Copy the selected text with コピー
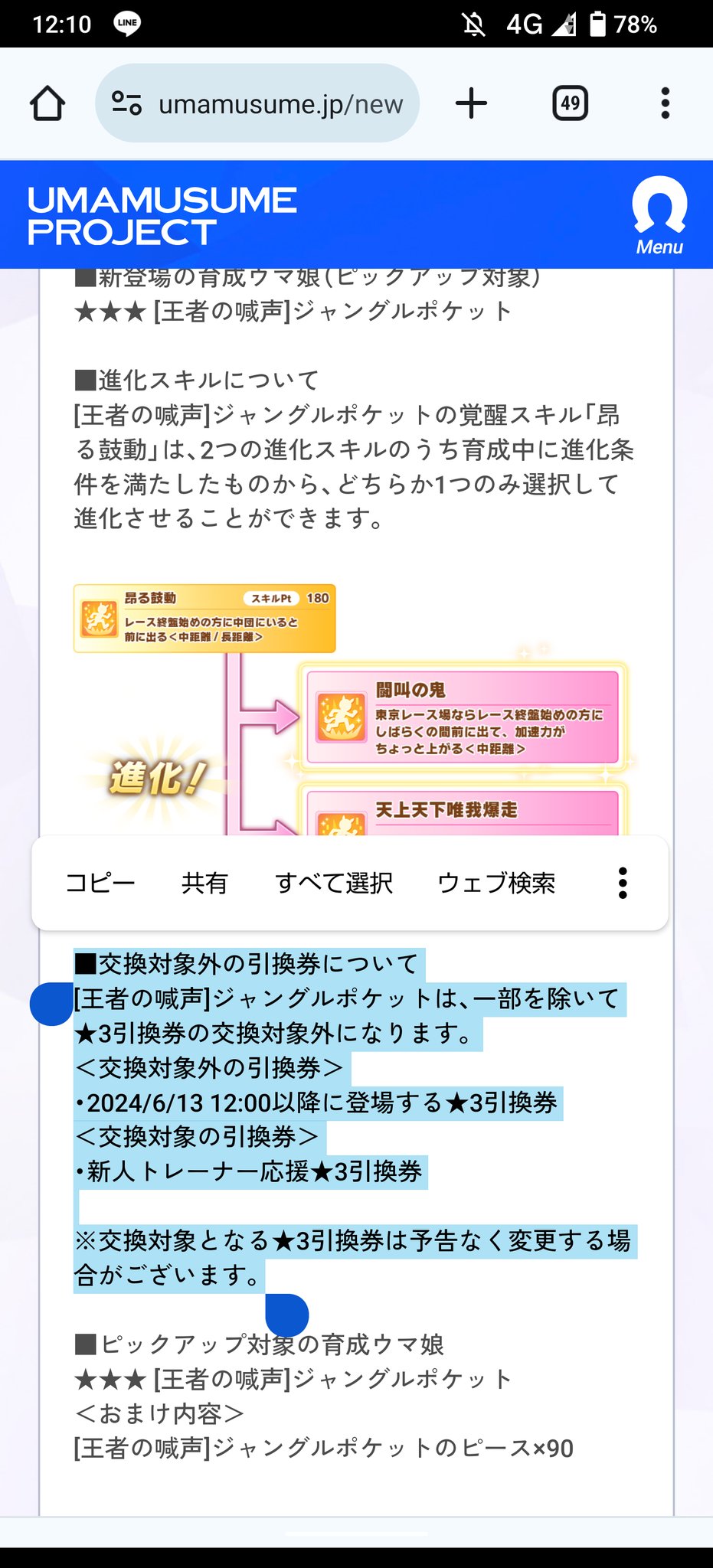Viewport: 713px width, 1568px height. pyautogui.click(x=100, y=883)
